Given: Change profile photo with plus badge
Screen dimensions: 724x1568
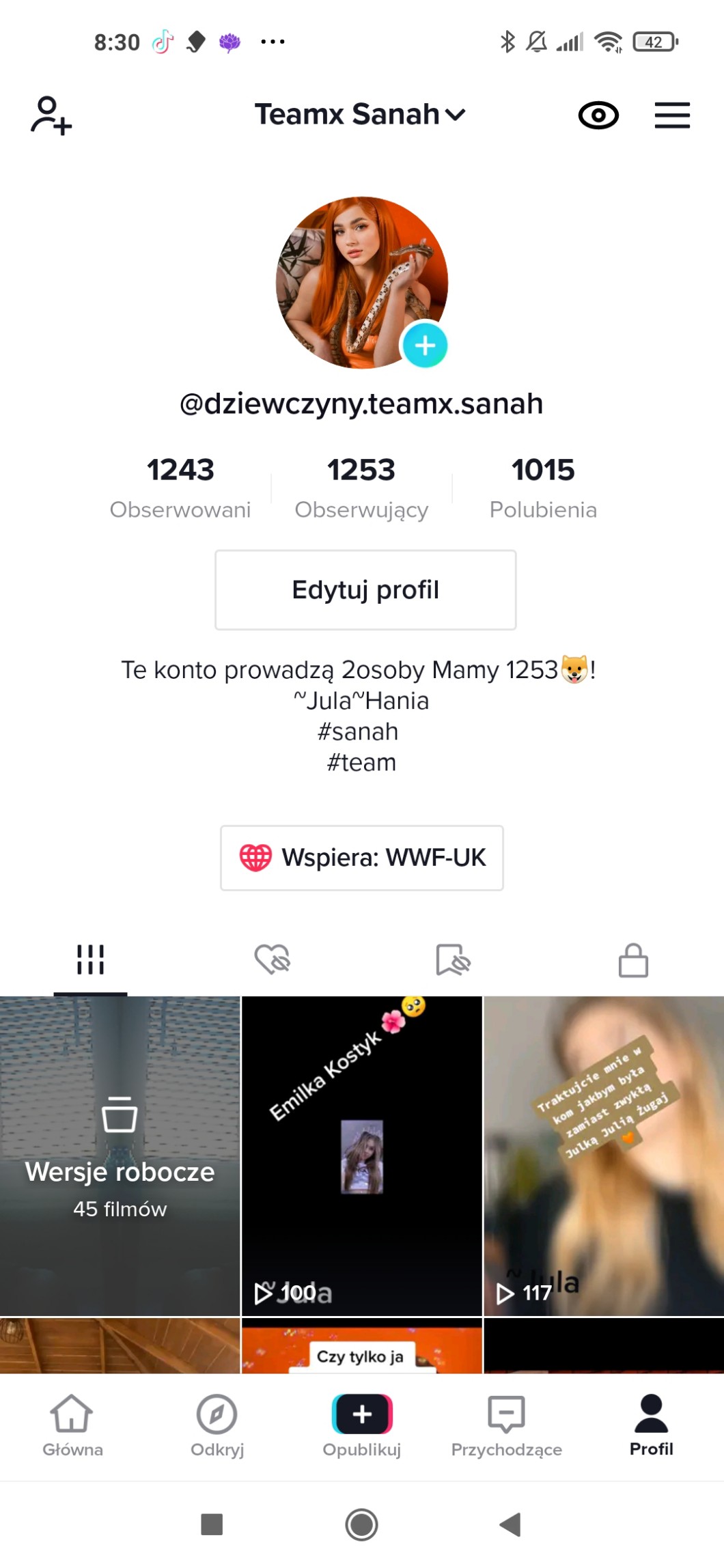Looking at the screenshot, I should coord(425,346).
